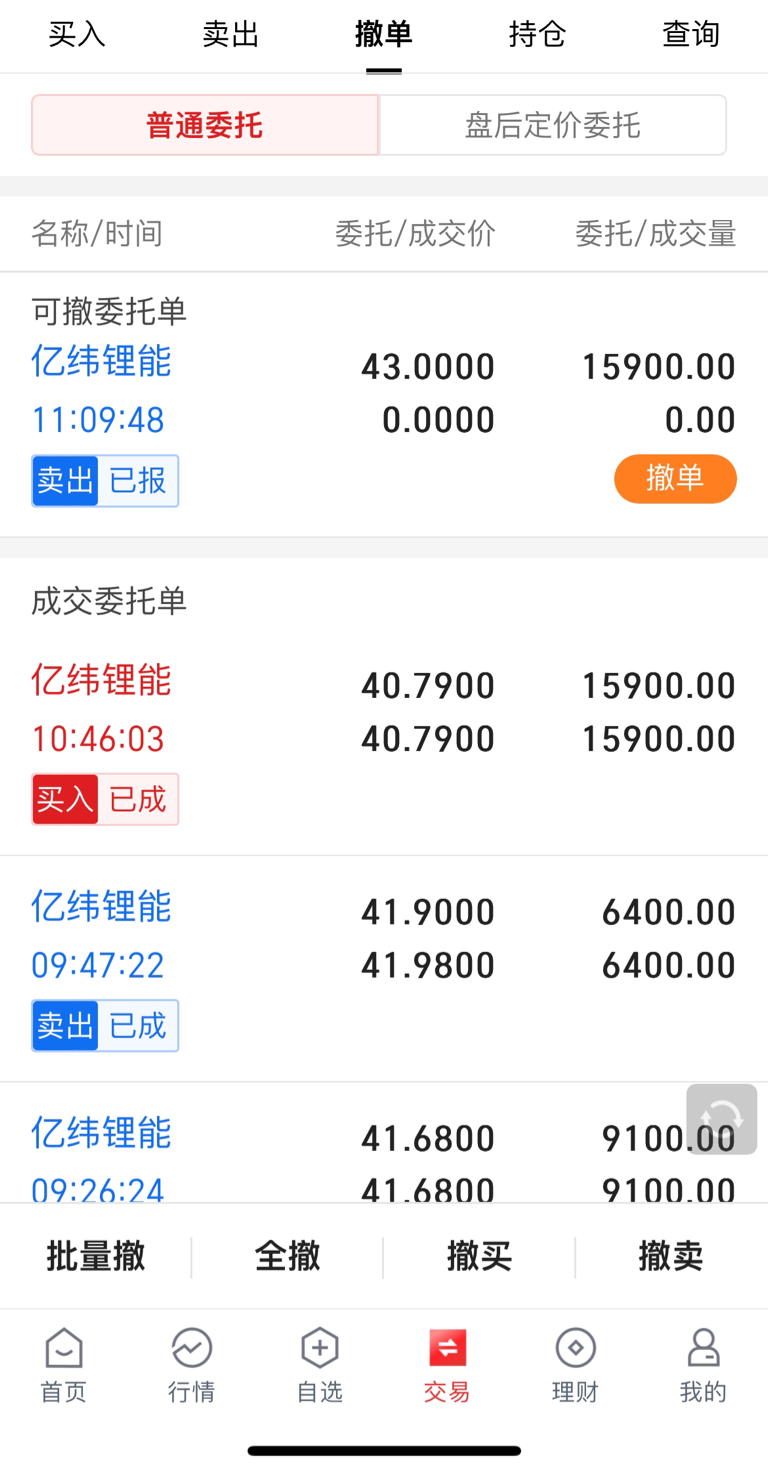768x1472 pixels.
Task: Tap 全撤 to cancel all orders
Action: 287,1256
